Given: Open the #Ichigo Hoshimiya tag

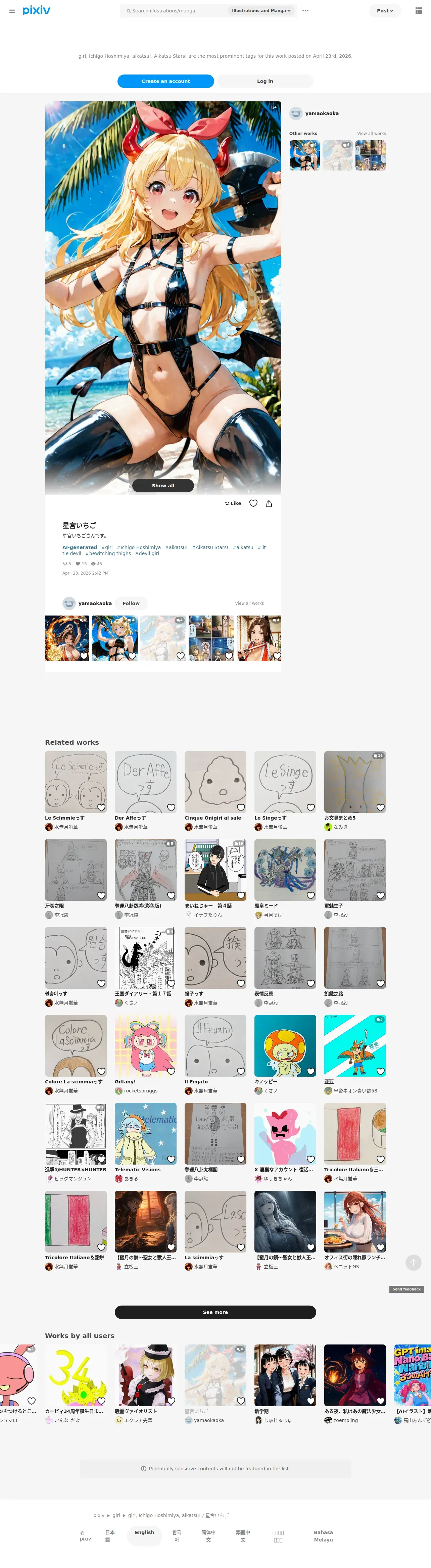Looking at the screenshot, I should click(139, 547).
